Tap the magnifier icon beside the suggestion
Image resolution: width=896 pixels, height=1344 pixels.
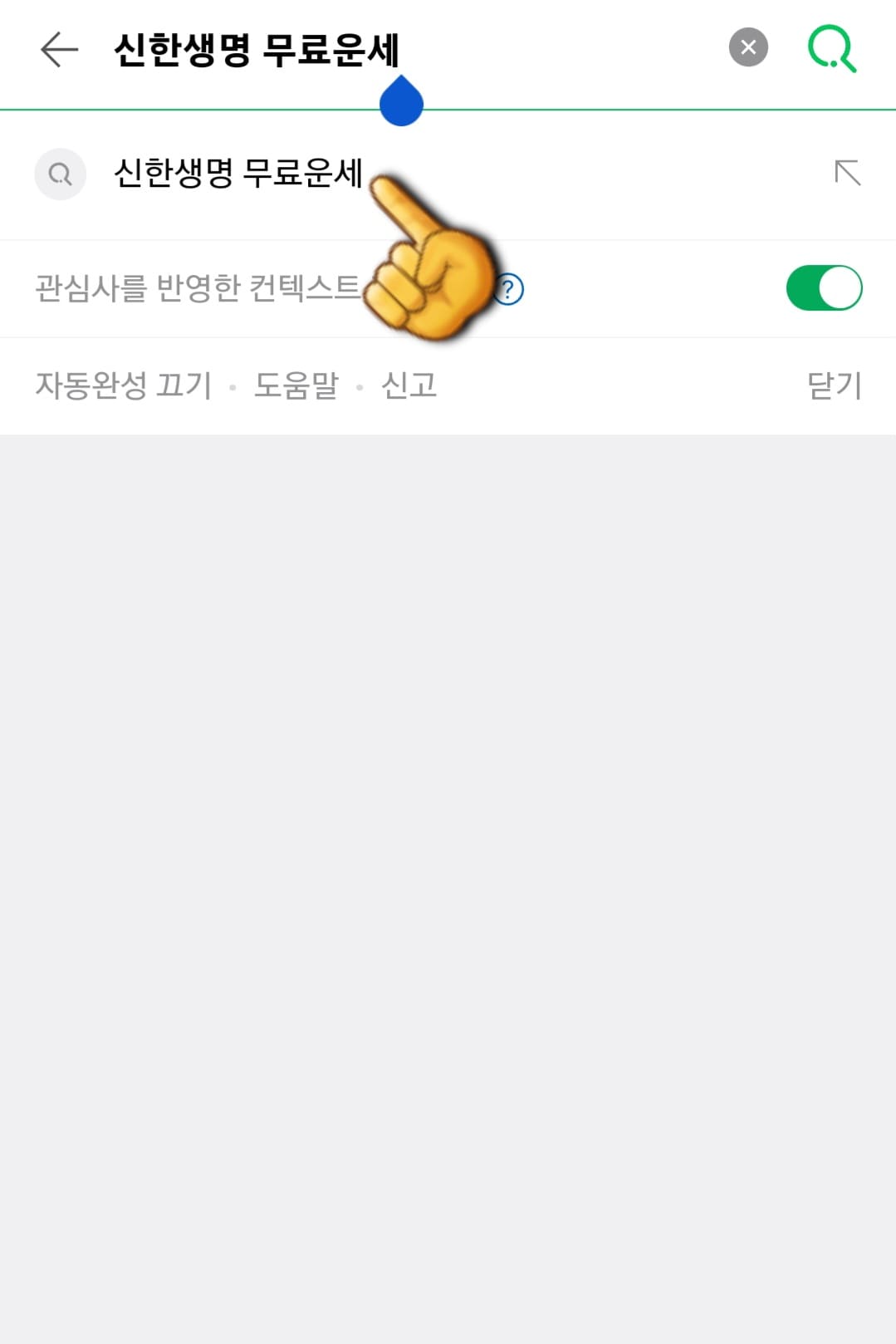coord(59,175)
